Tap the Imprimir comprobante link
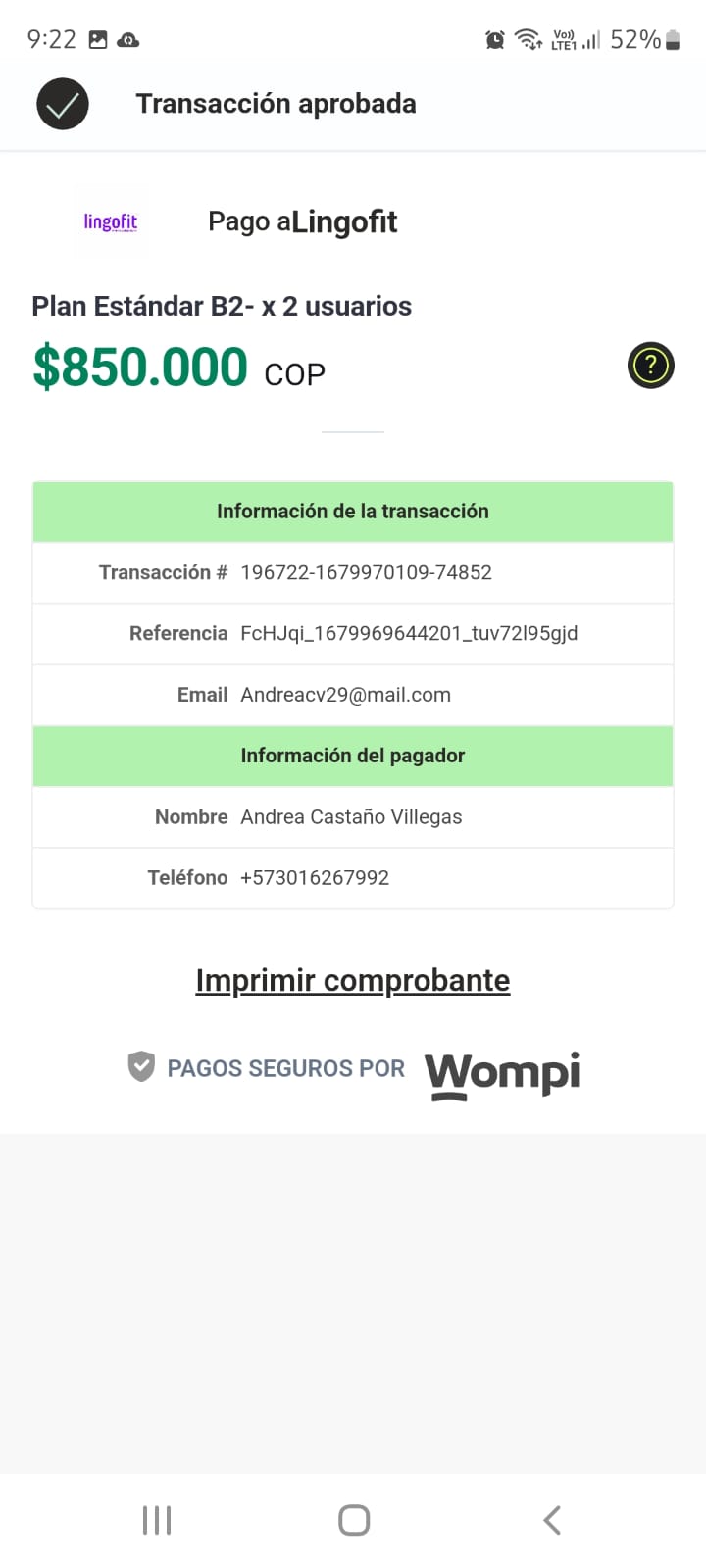The width and height of the screenshot is (706, 1568). point(353,980)
